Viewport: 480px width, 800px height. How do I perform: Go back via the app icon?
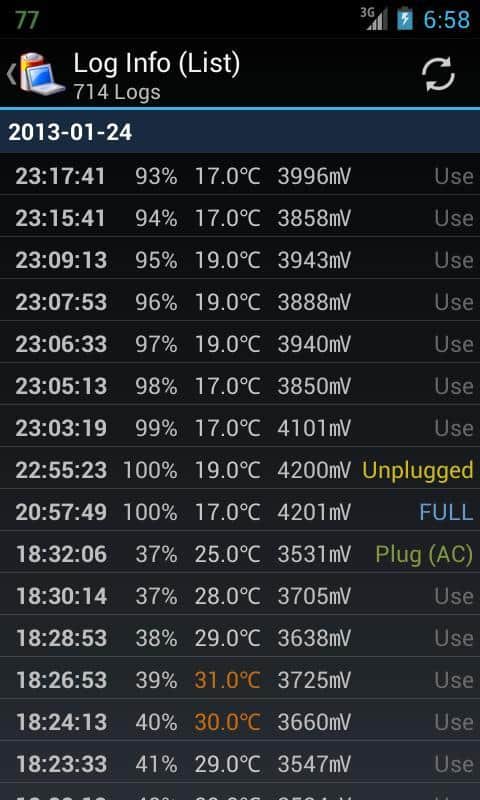point(37,74)
